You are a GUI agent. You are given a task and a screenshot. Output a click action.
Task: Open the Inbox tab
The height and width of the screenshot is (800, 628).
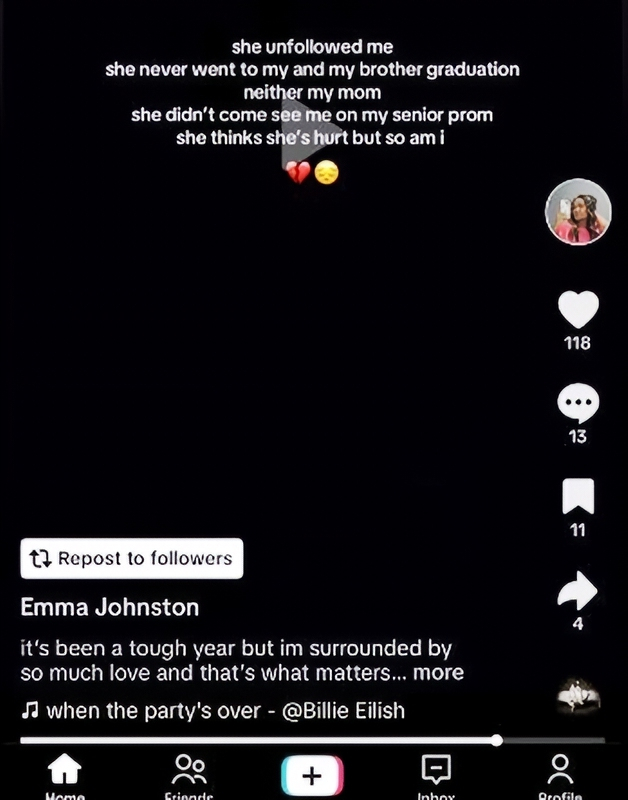(436, 774)
